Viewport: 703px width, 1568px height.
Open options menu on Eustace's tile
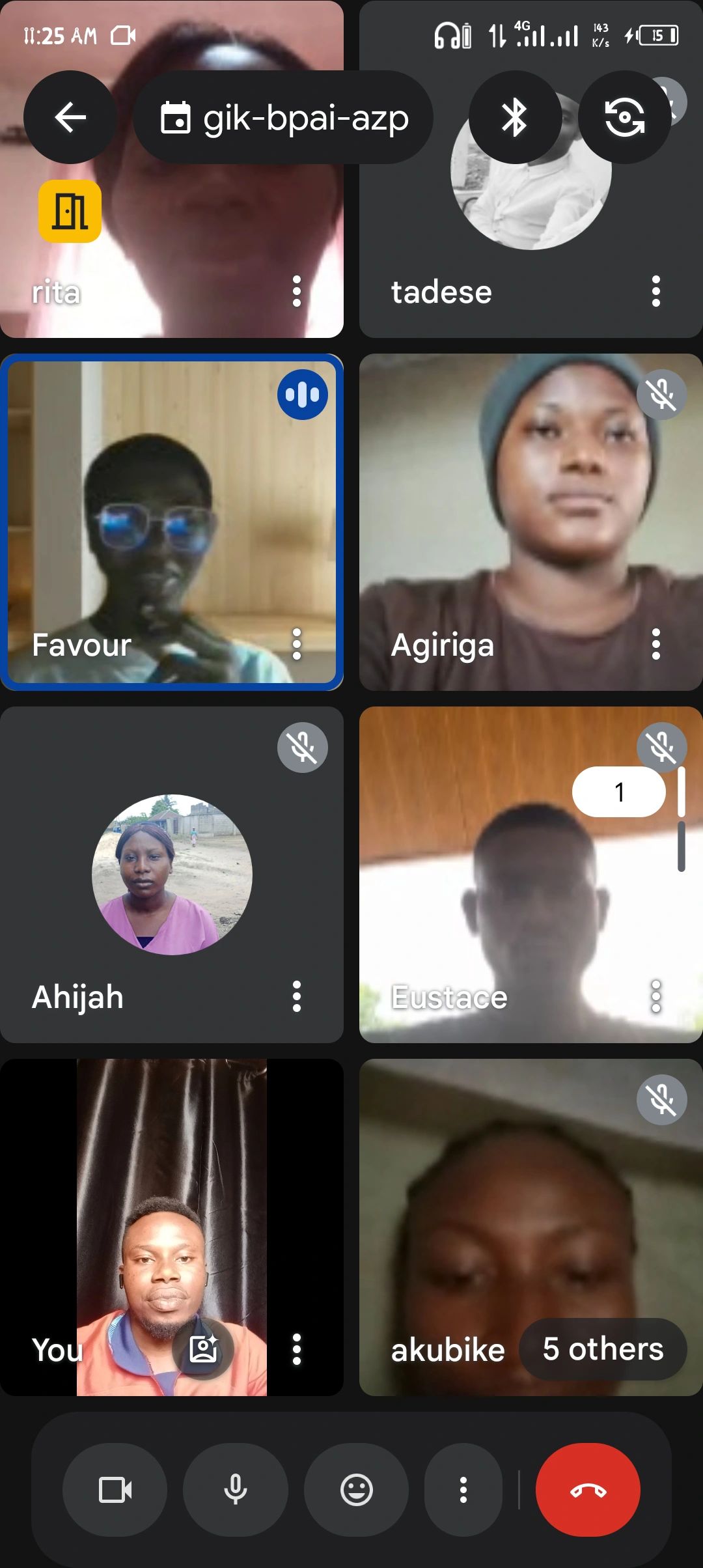[656, 996]
